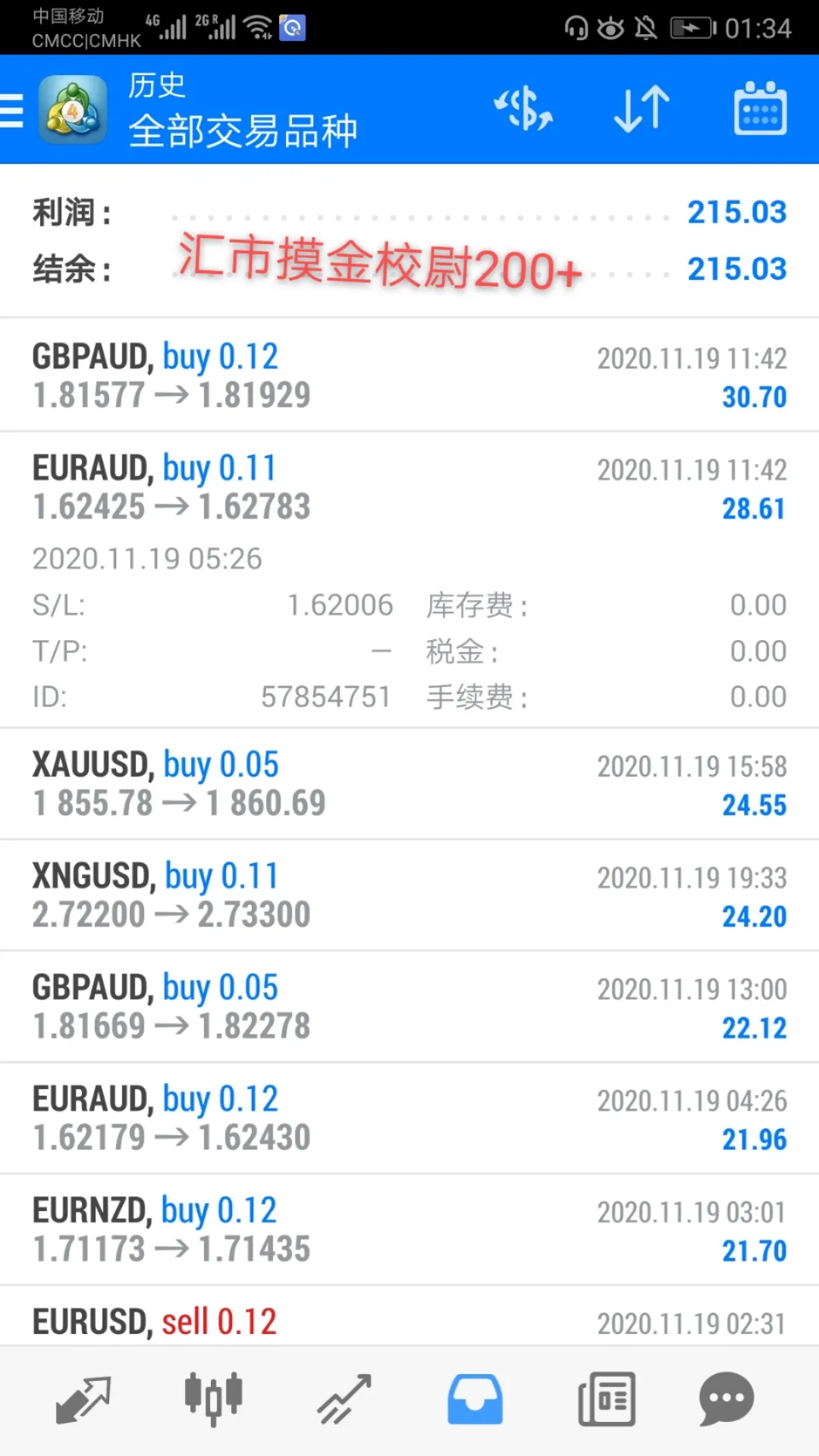Switch to the Quotes tab
This screenshot has width=819, height=1456.
[x=83, y=1400]
